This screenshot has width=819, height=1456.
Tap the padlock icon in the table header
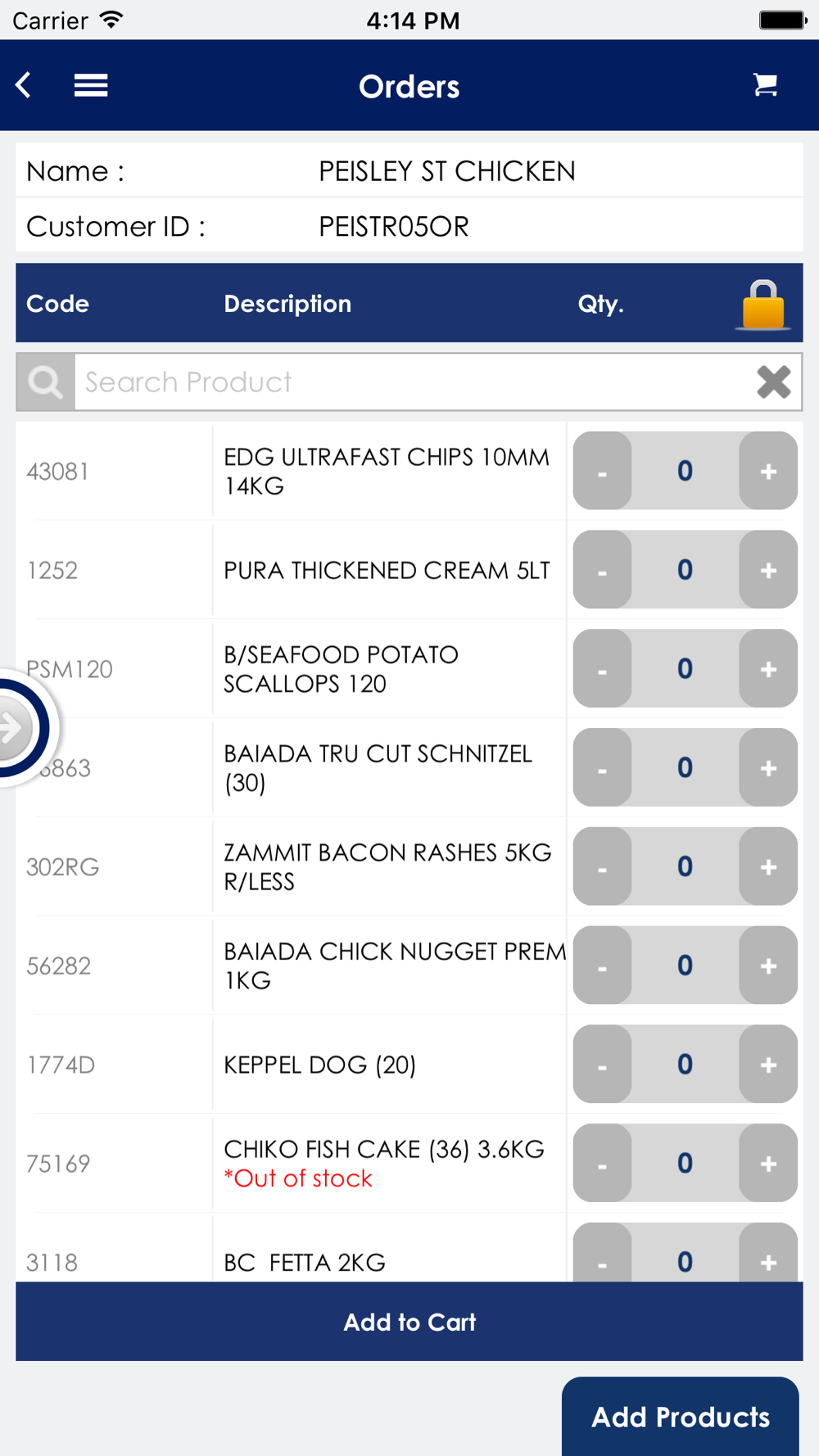pos(762,305)
